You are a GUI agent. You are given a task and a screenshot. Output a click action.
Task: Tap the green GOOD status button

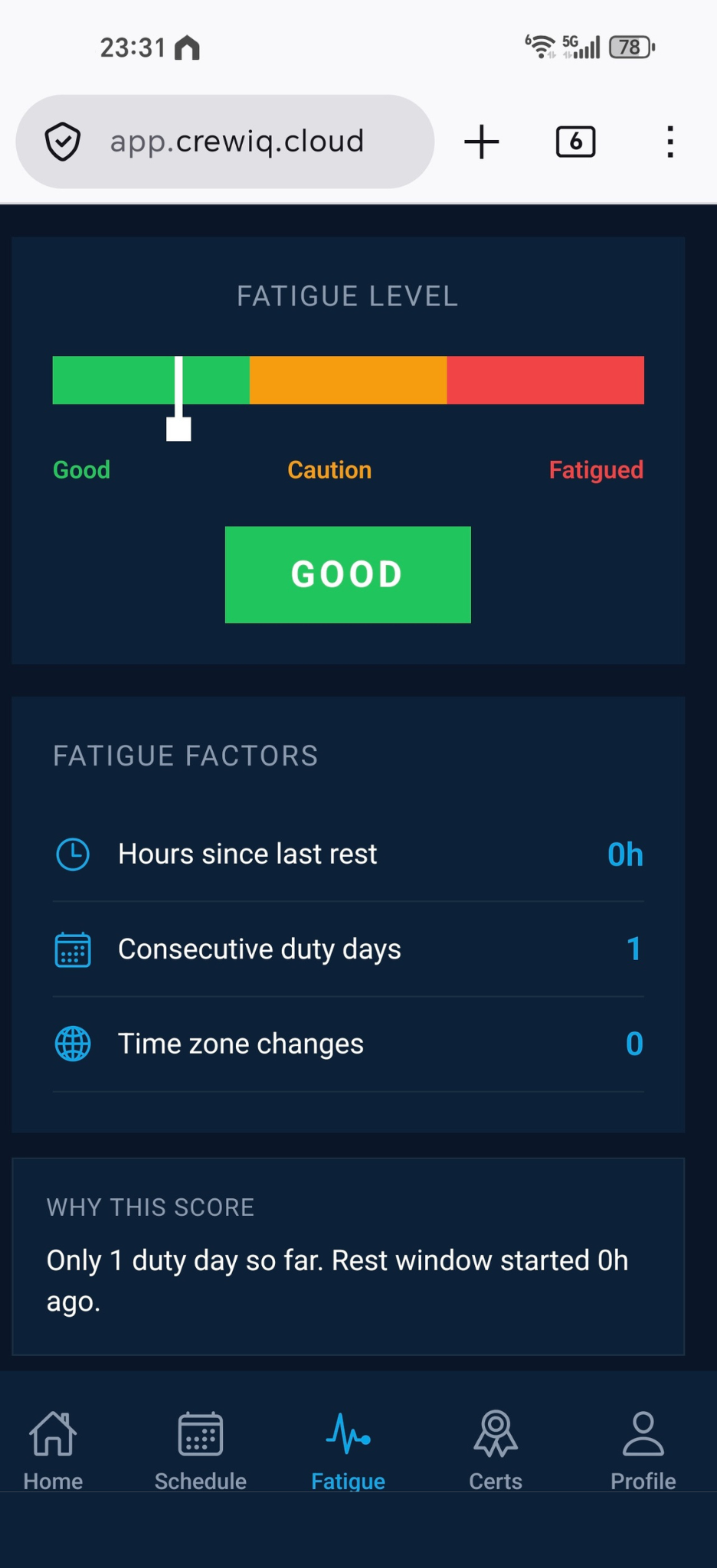click(x=347, y=574)
